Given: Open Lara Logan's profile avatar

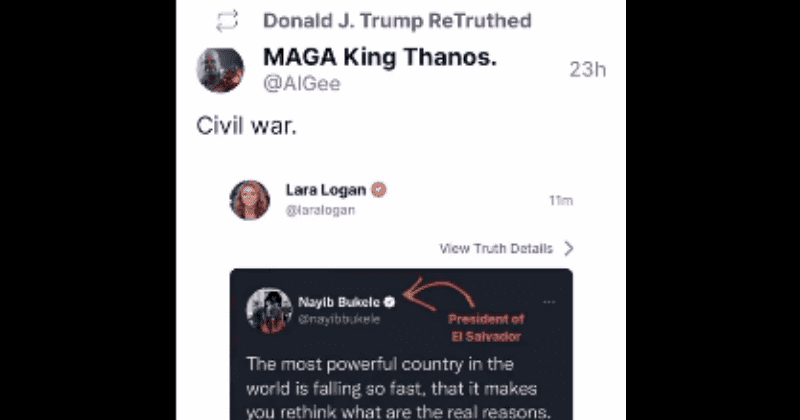Looking at the screenshot, I should [250, 200].
